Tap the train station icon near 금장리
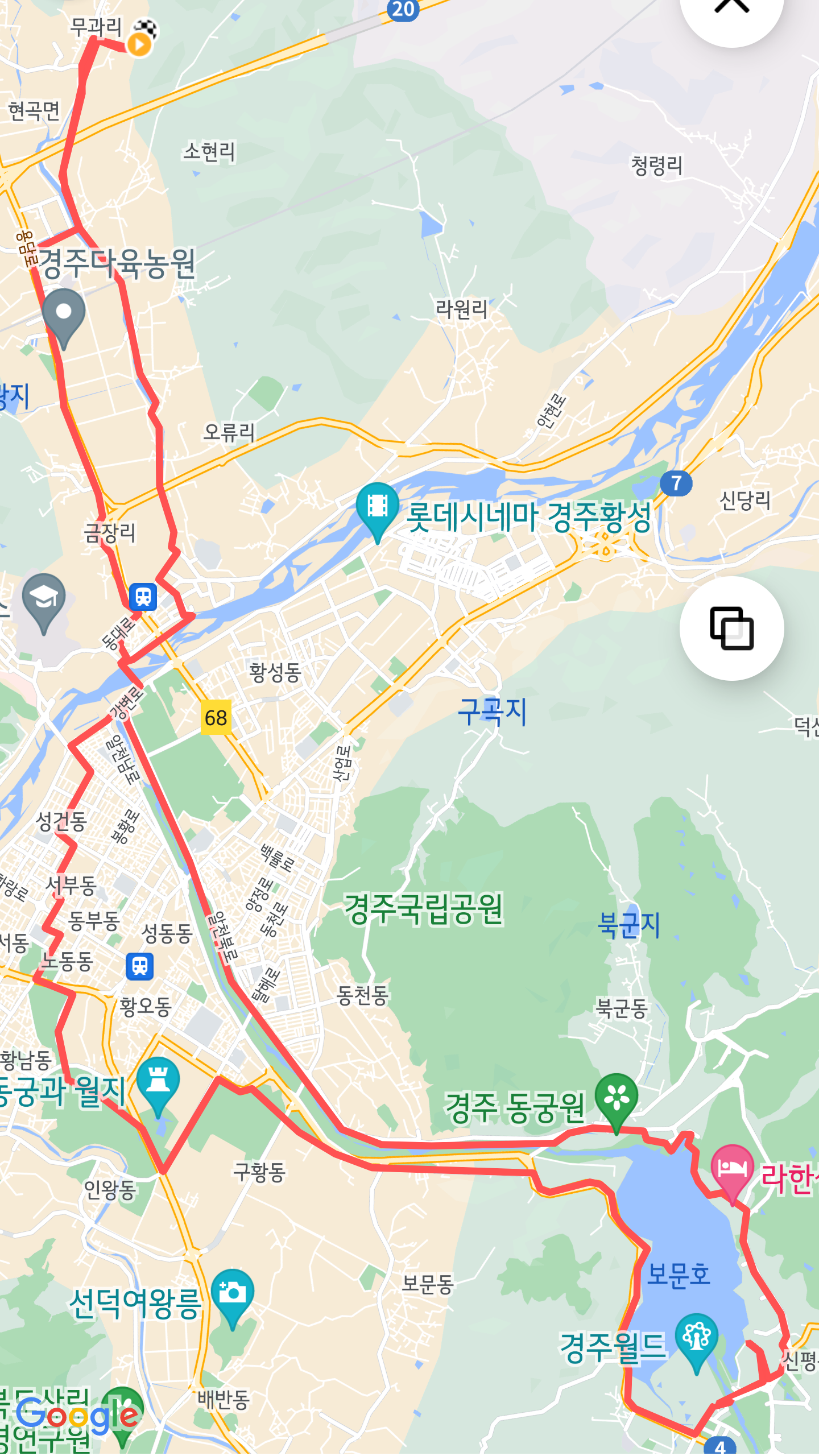This screenshot has height=1456, width=819. (143, 597)
